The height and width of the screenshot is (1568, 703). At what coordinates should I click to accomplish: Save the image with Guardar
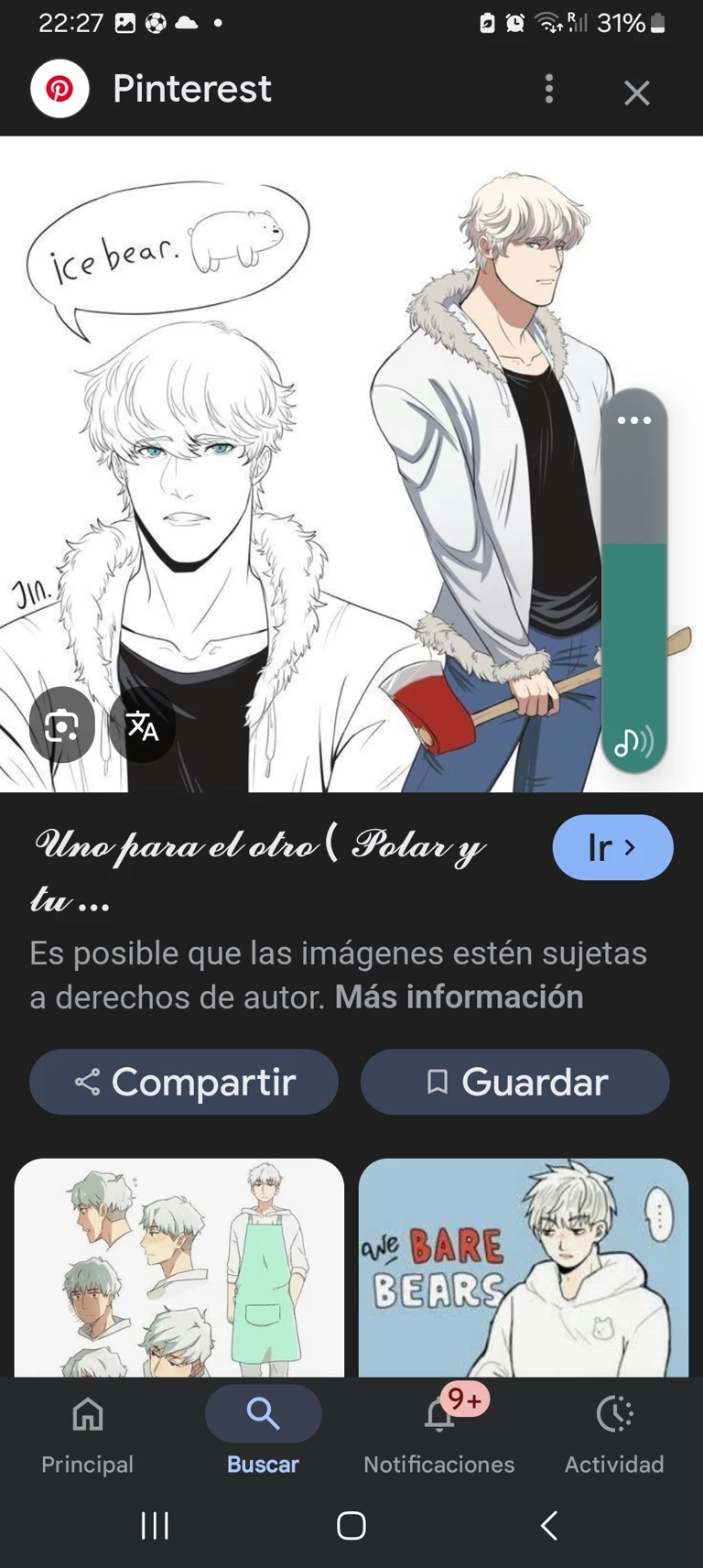(x=515, y=1082)
